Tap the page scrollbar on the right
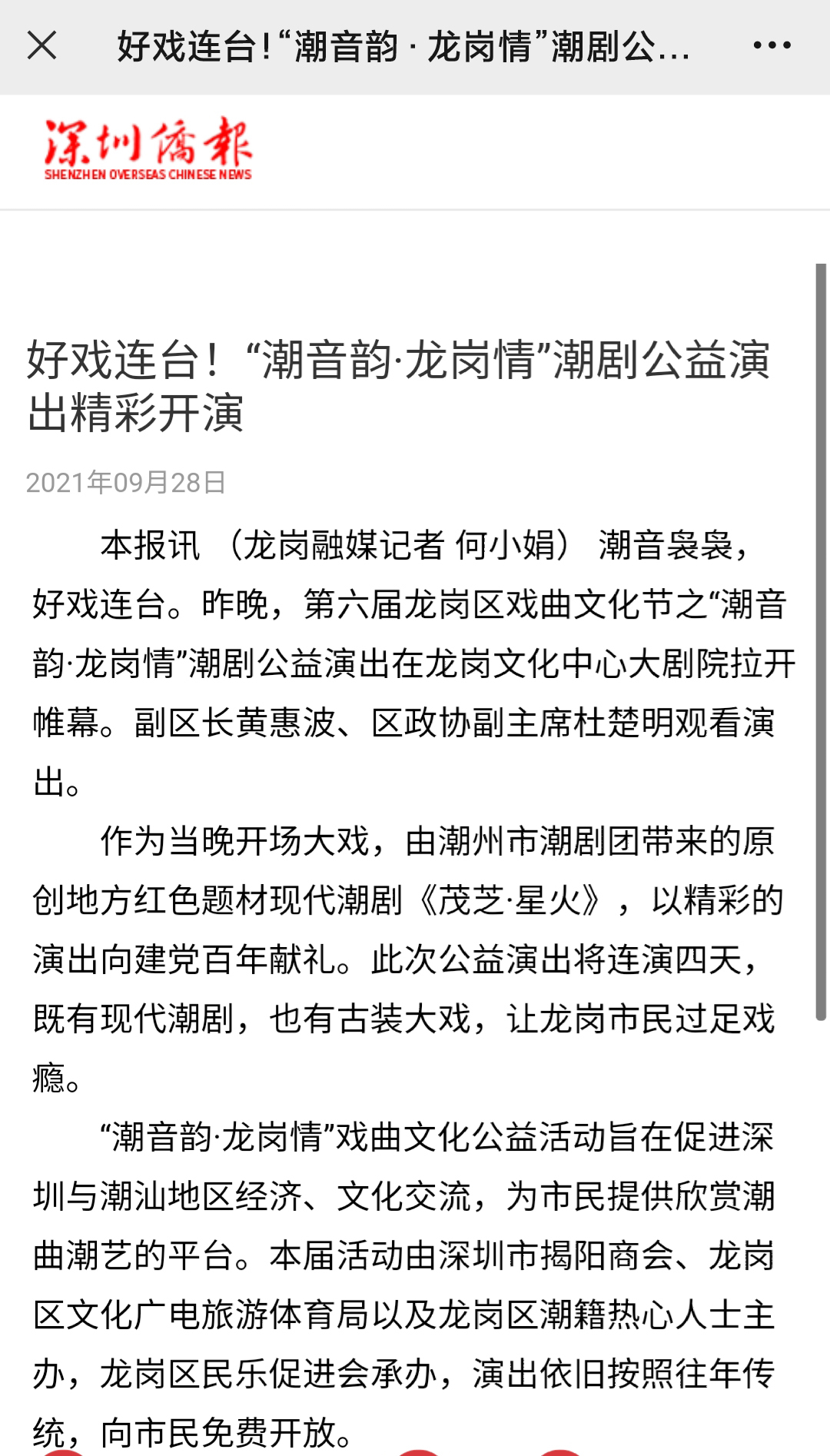The height and width of the screenshot is (1456, 830). (x=821, y=642)
